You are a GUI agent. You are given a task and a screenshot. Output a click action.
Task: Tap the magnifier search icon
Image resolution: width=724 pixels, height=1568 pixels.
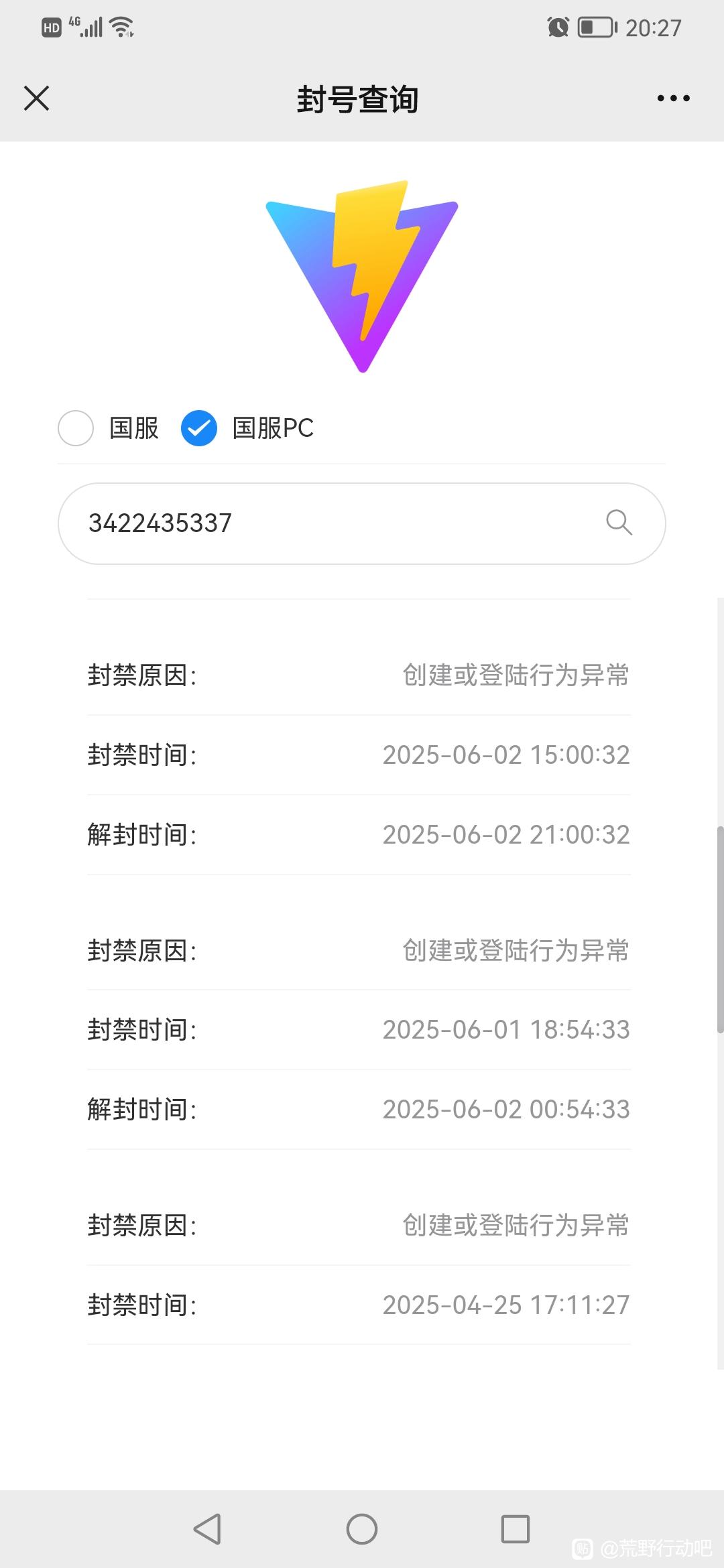pos(619,522)
